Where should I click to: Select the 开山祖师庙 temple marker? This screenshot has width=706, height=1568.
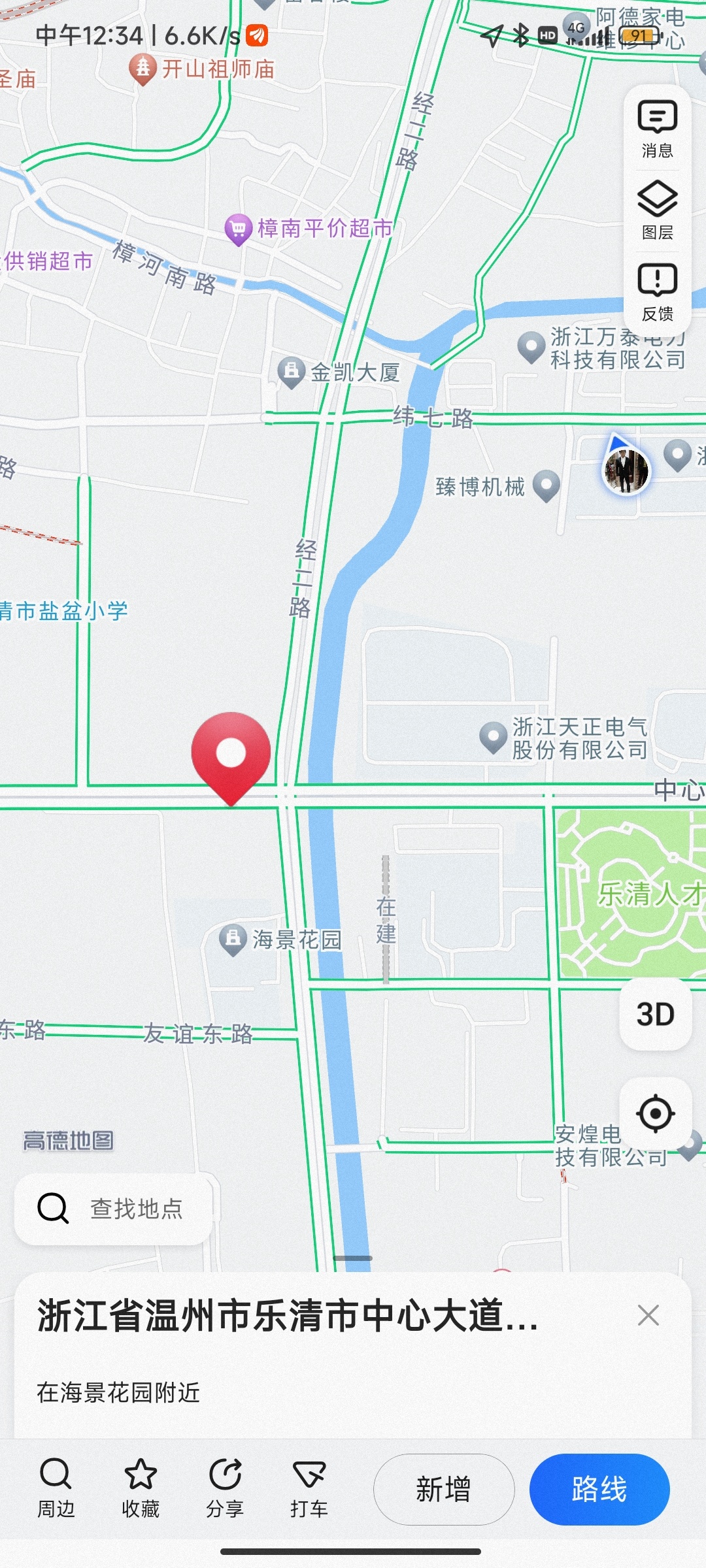tap(143, 68)
